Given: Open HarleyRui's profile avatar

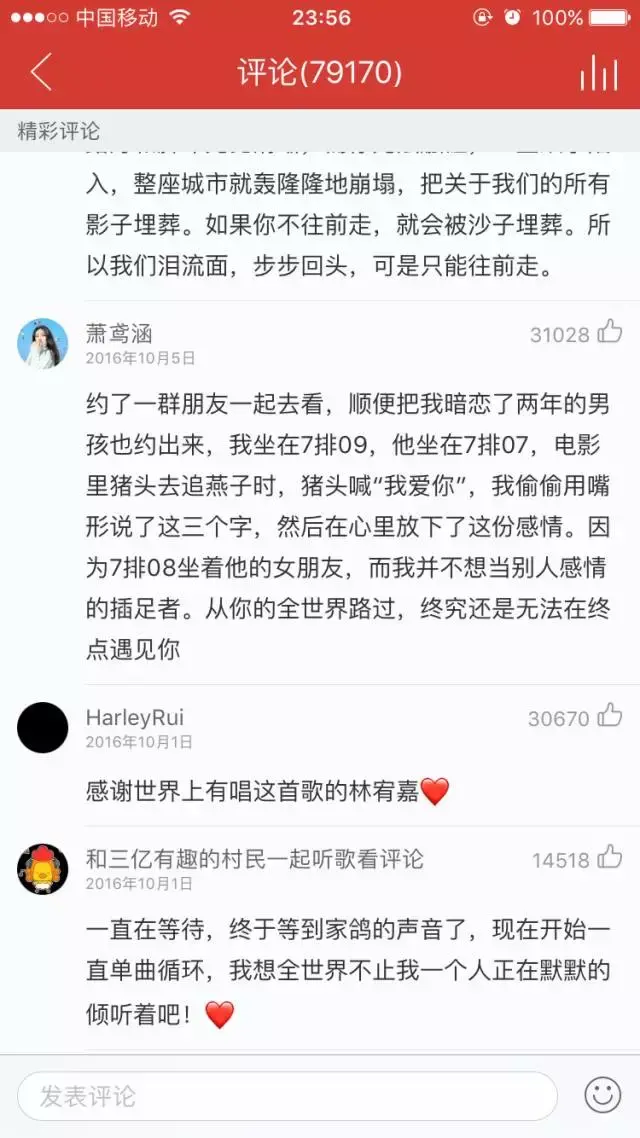Looking at the screenshot, I should pos(43,727).
